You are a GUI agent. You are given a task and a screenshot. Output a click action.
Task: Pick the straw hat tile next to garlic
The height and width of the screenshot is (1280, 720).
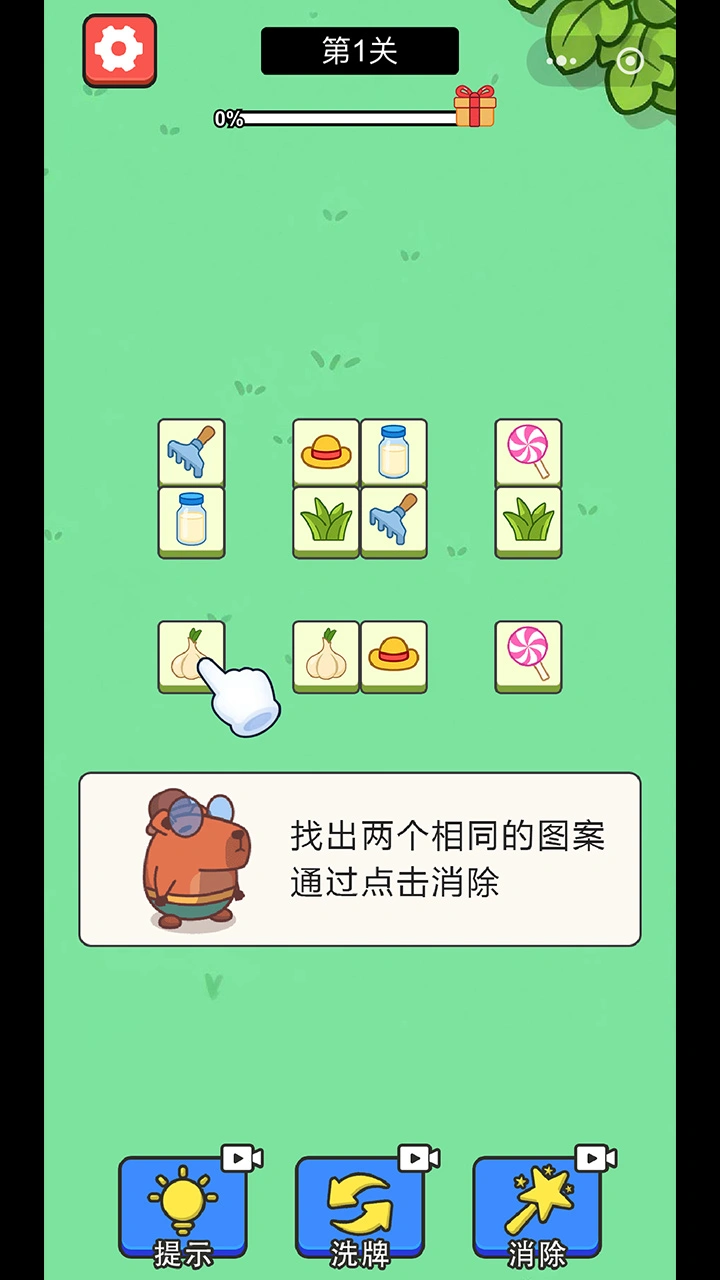tap(394, 655)
